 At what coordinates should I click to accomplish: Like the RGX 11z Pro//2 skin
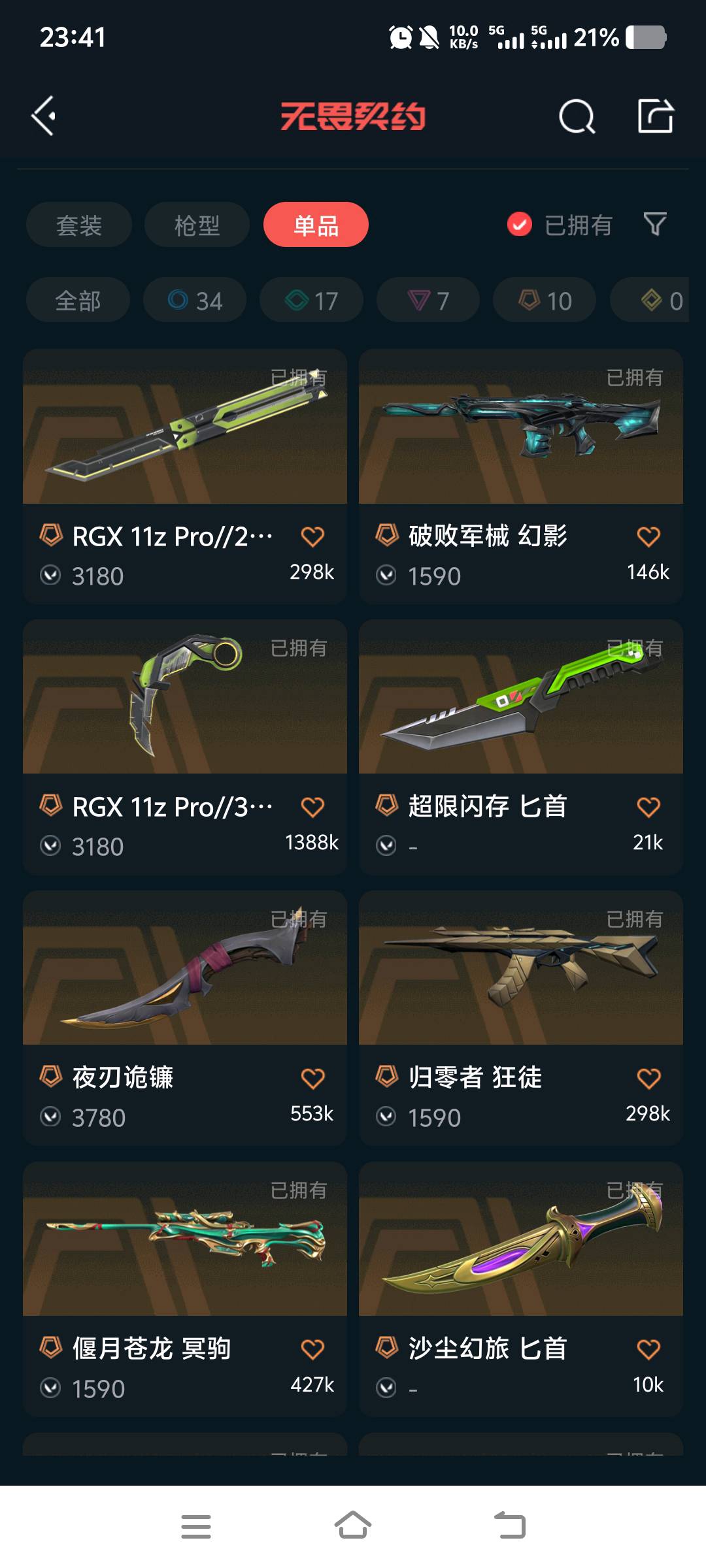click(312, 537)
